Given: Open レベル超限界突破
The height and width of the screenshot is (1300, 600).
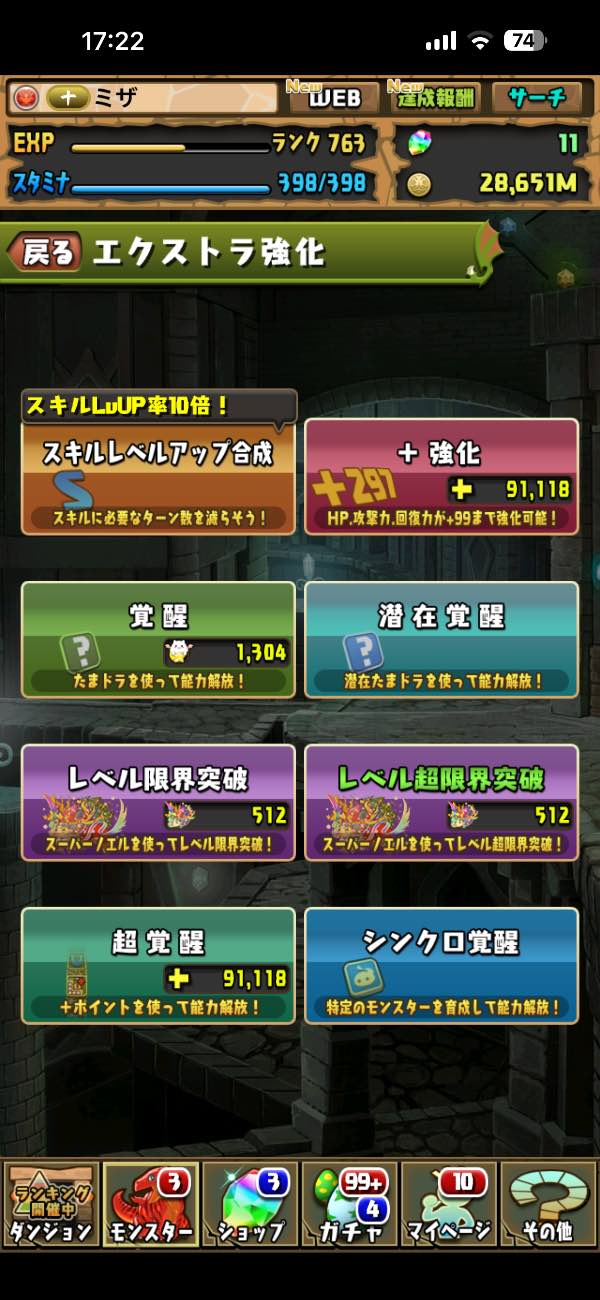Looking at the screenshot, I should tap(441, 802).
